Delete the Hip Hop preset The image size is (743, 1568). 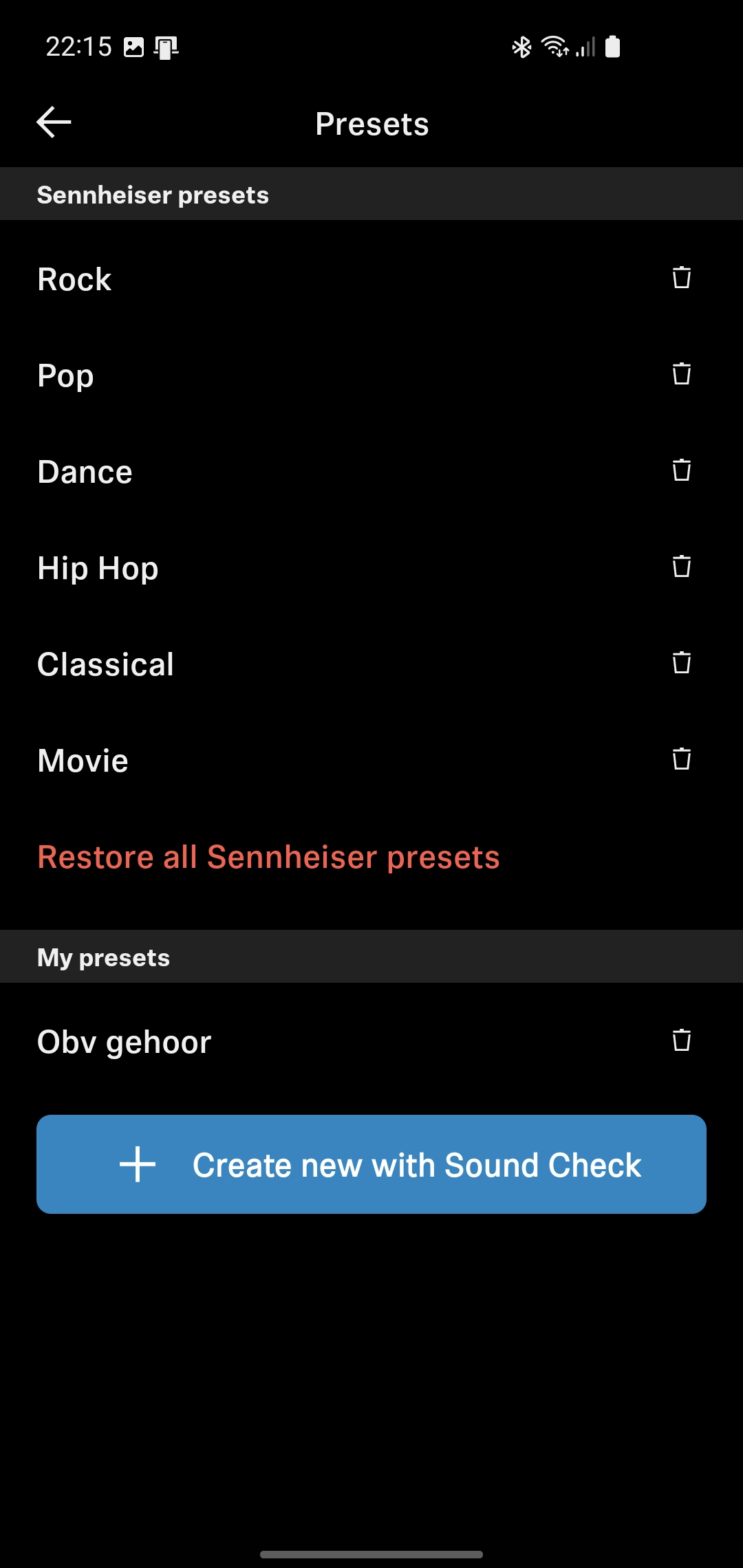682,567
